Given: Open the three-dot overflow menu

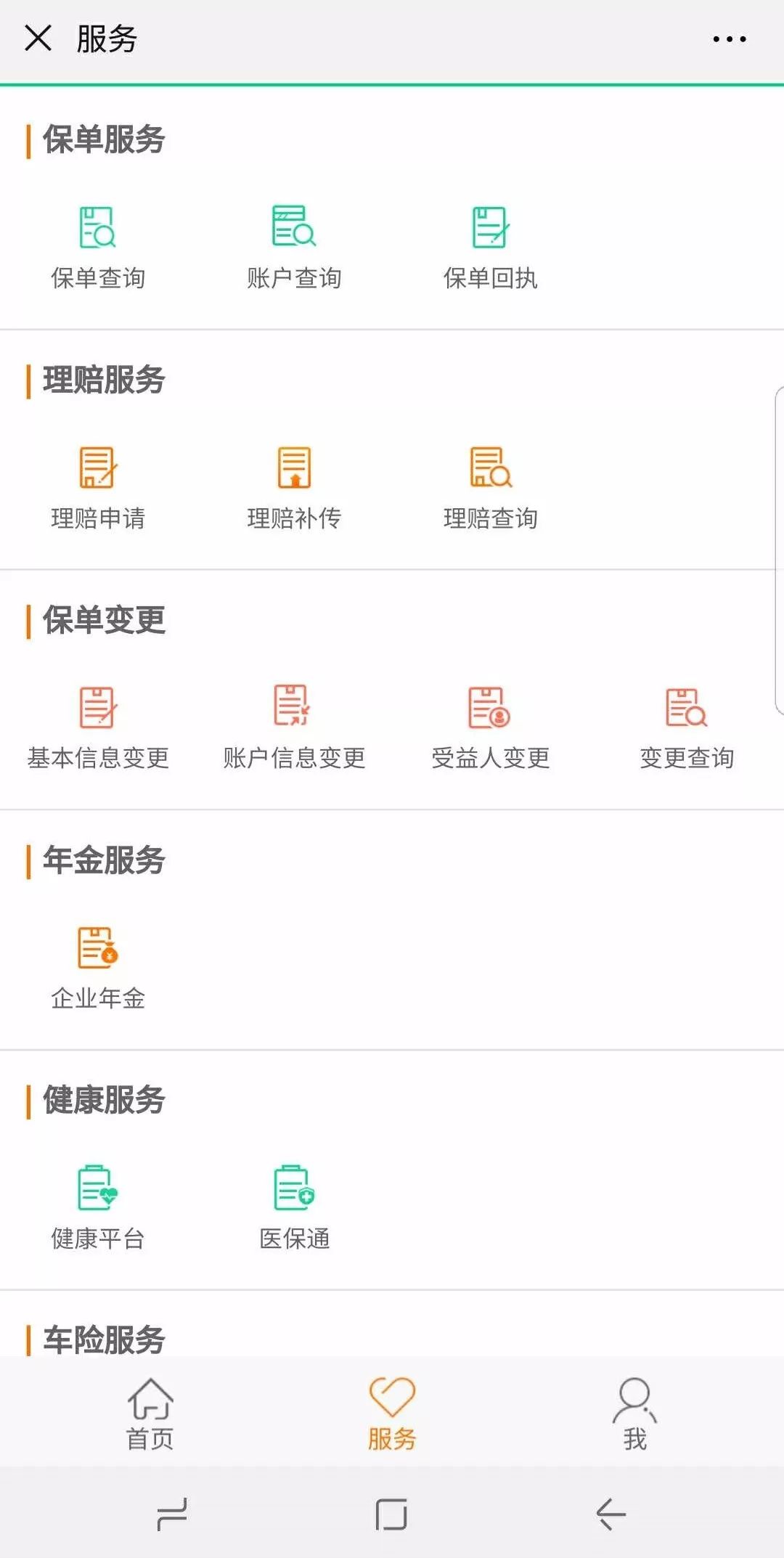Looking at the screenshot, I should point(729,39).
